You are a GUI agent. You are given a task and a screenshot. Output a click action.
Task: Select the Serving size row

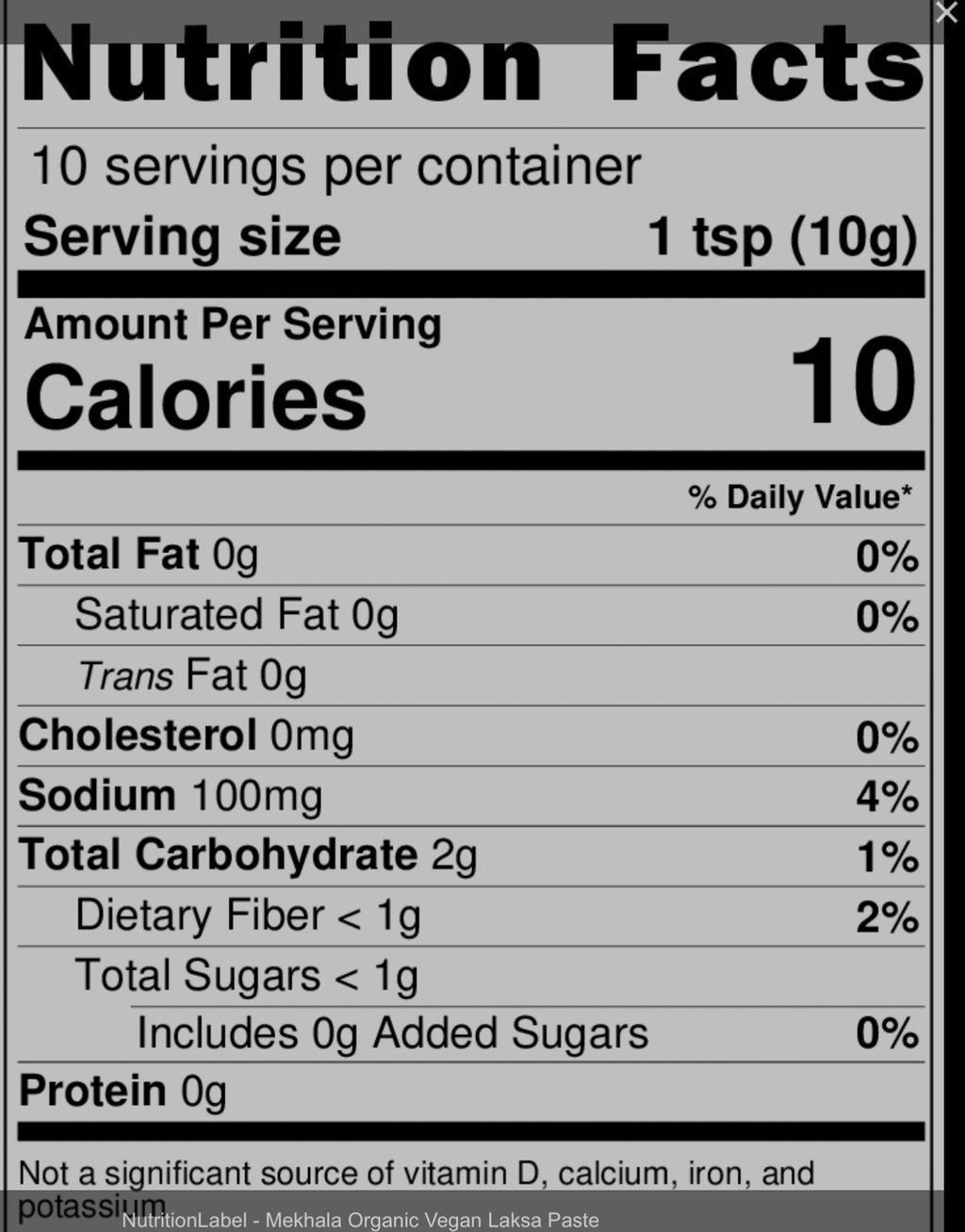point(185,235)
